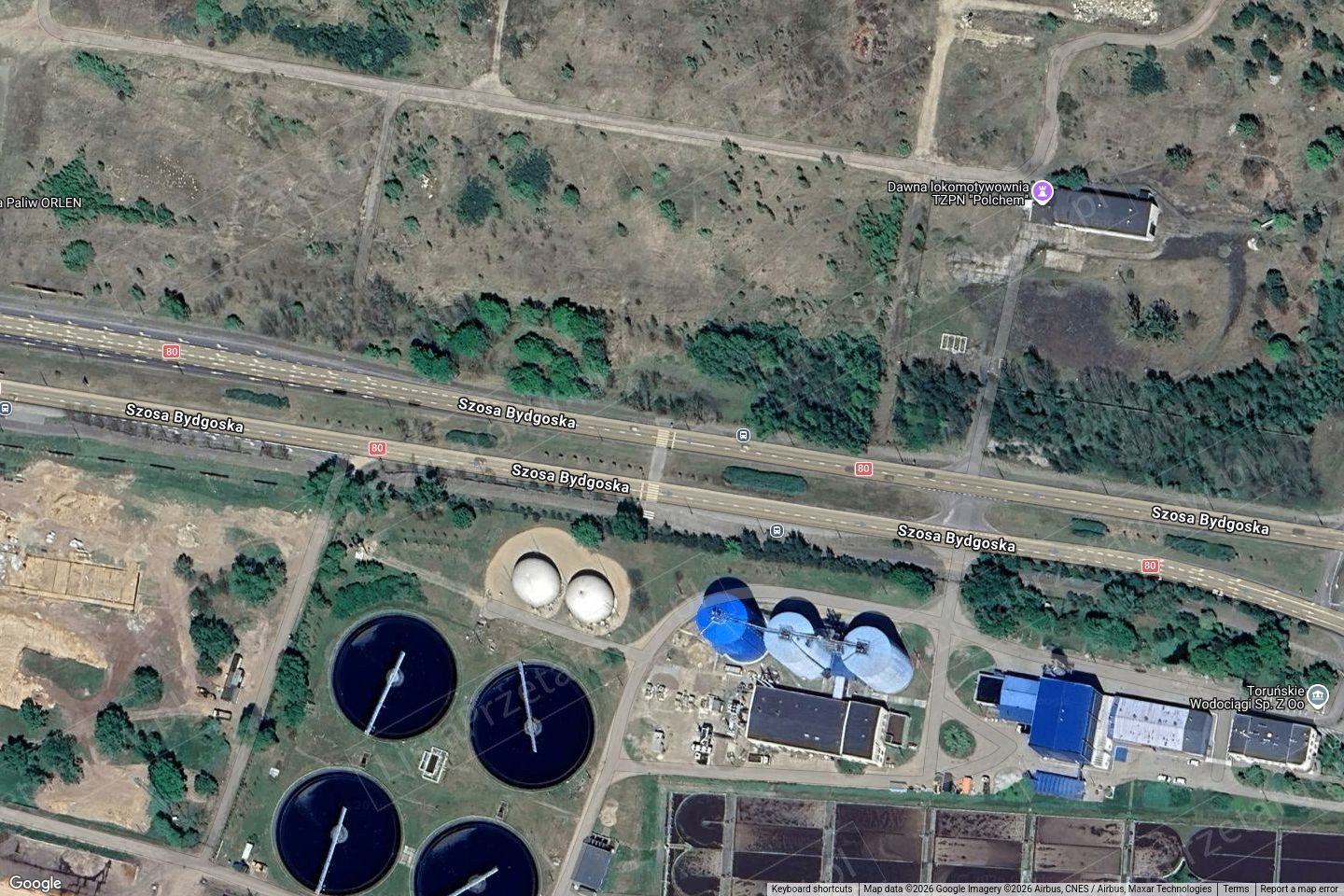Open Keyboard shortcuts
1344x896 pixels.
811,889
